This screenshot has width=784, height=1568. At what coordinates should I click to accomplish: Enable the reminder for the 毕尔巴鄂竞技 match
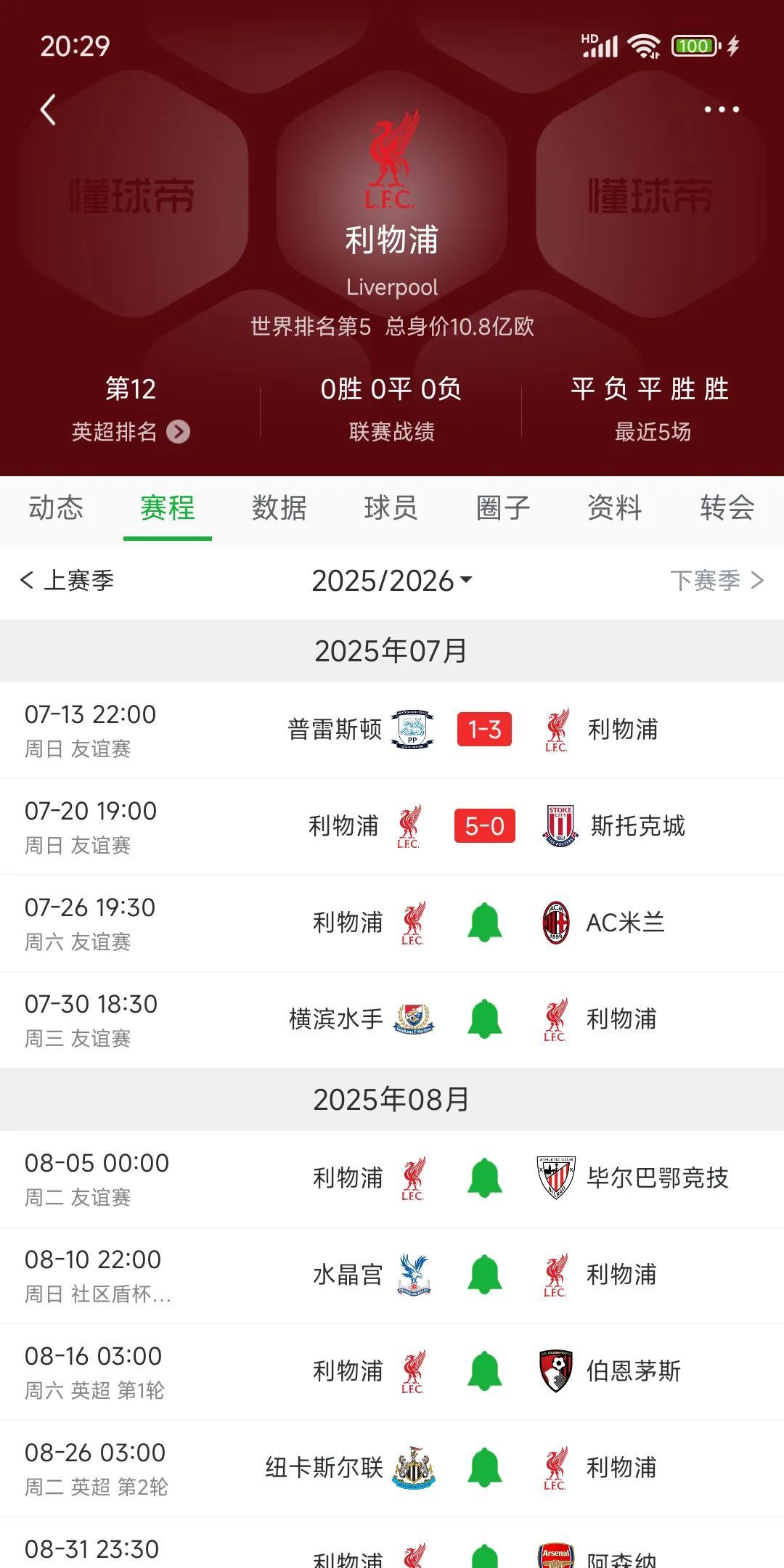485,1178
